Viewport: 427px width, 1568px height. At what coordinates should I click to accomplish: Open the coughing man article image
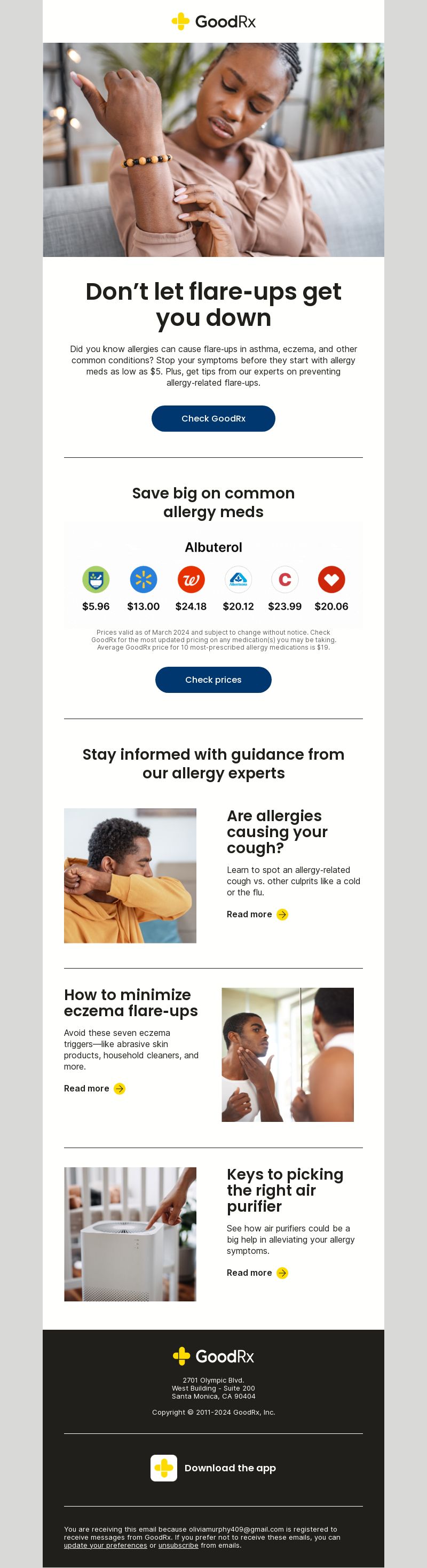click(130, 875)
